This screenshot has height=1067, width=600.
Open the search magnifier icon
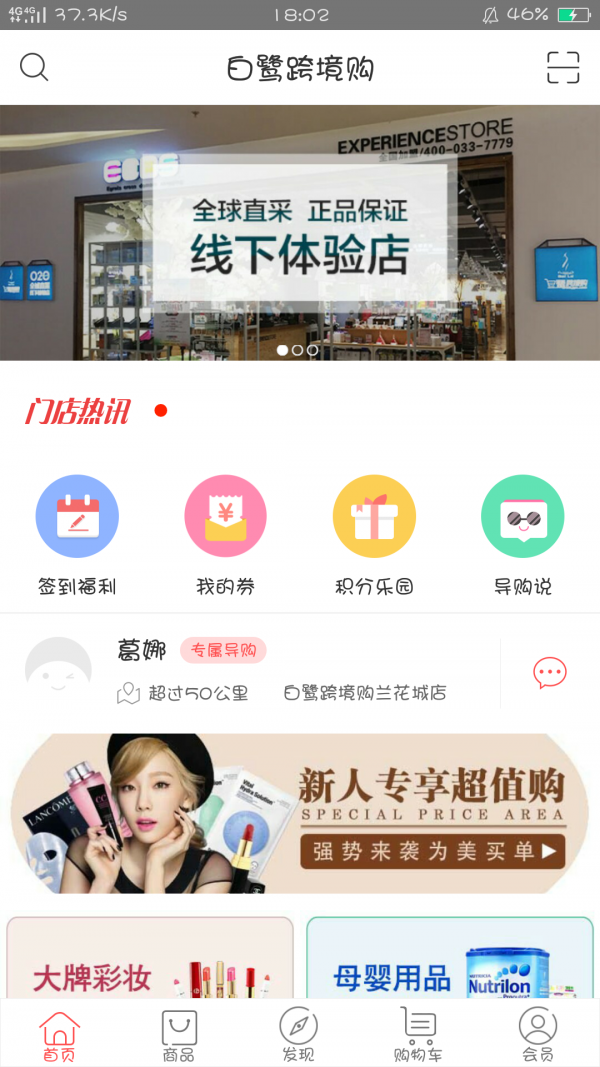click(34, 67)
